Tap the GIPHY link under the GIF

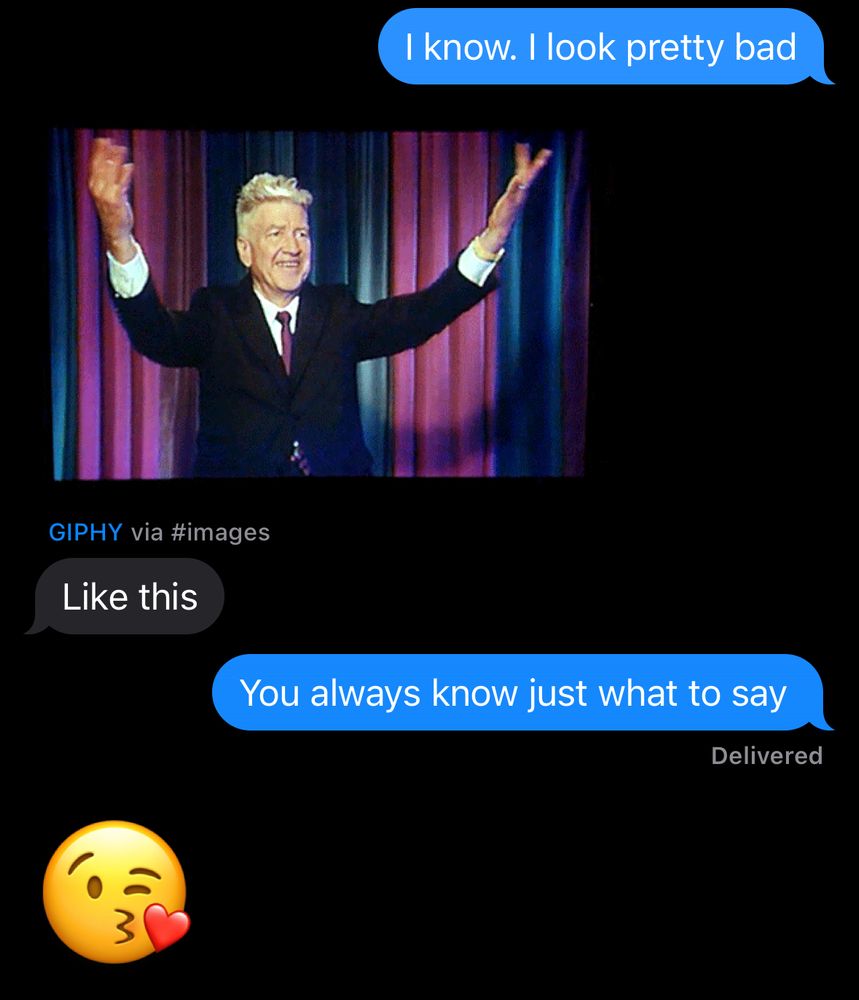(x=85, y=532)
